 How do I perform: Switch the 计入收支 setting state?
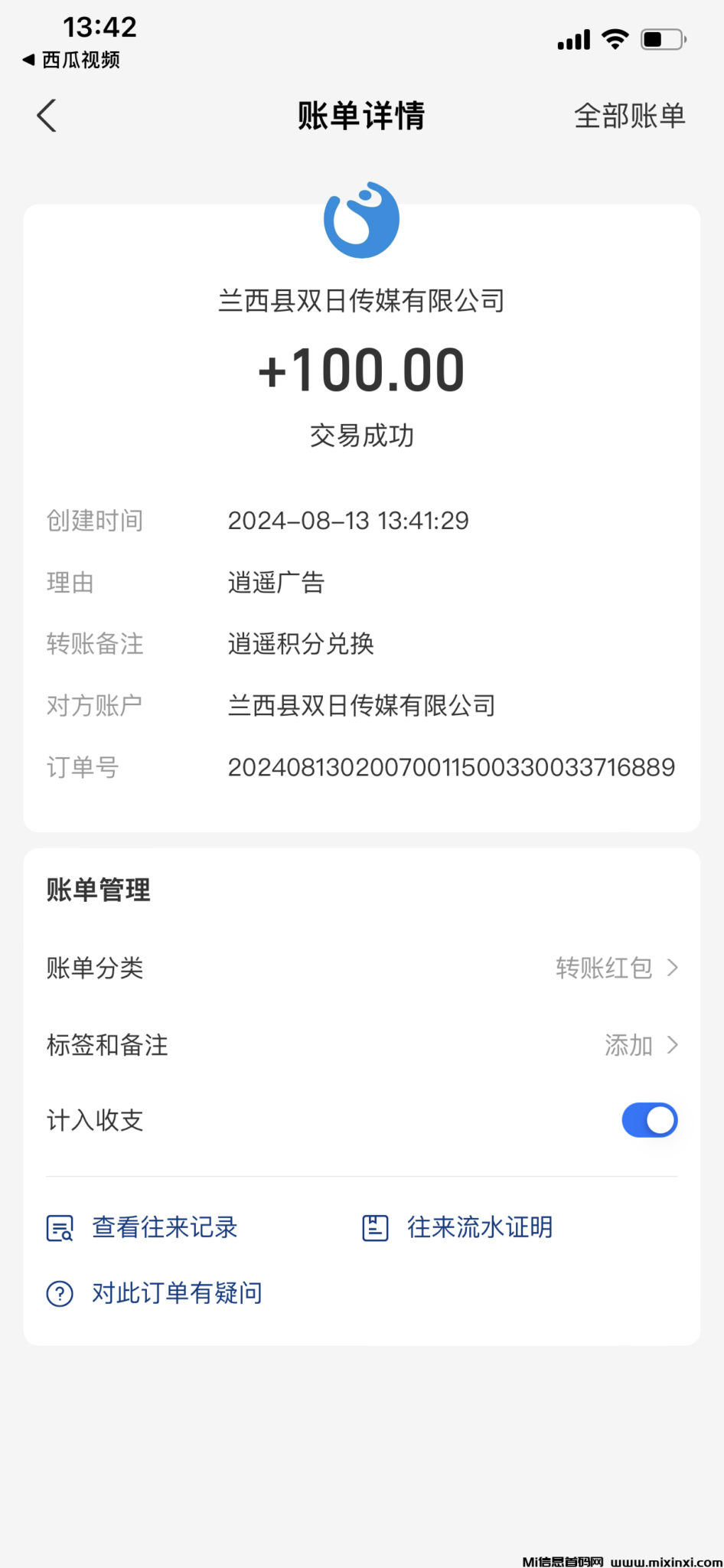click(x=649, y=1119)
